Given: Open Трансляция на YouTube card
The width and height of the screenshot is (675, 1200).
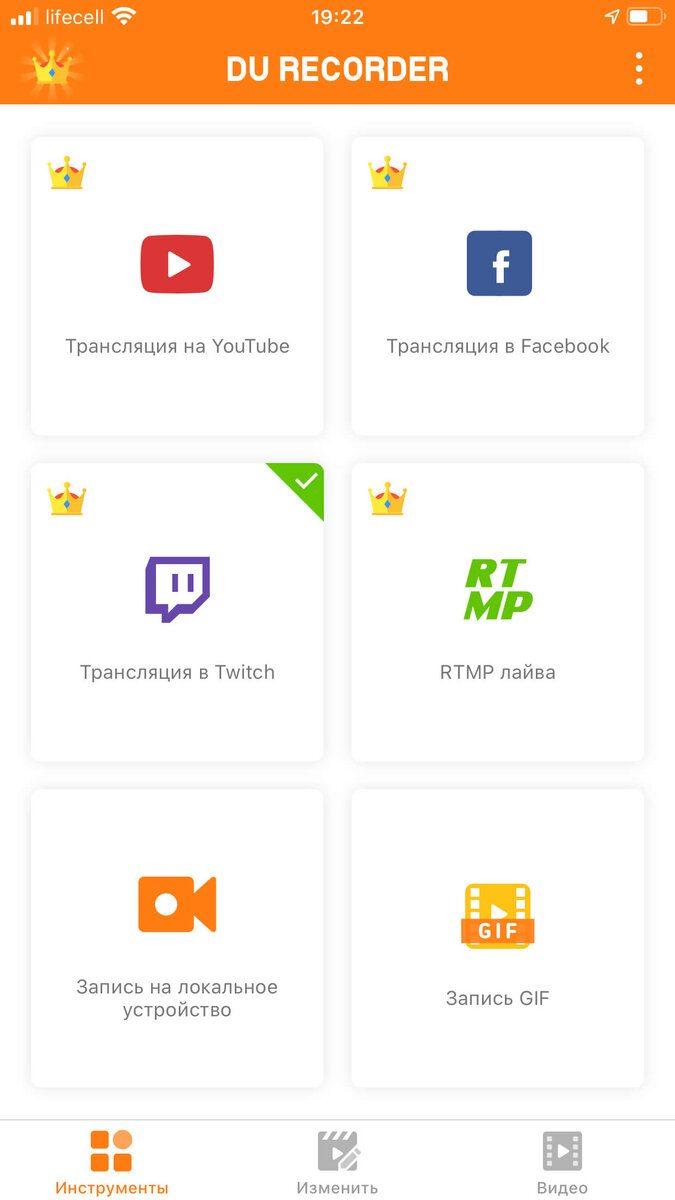Looking at the screenshot, I should (177, 287).
